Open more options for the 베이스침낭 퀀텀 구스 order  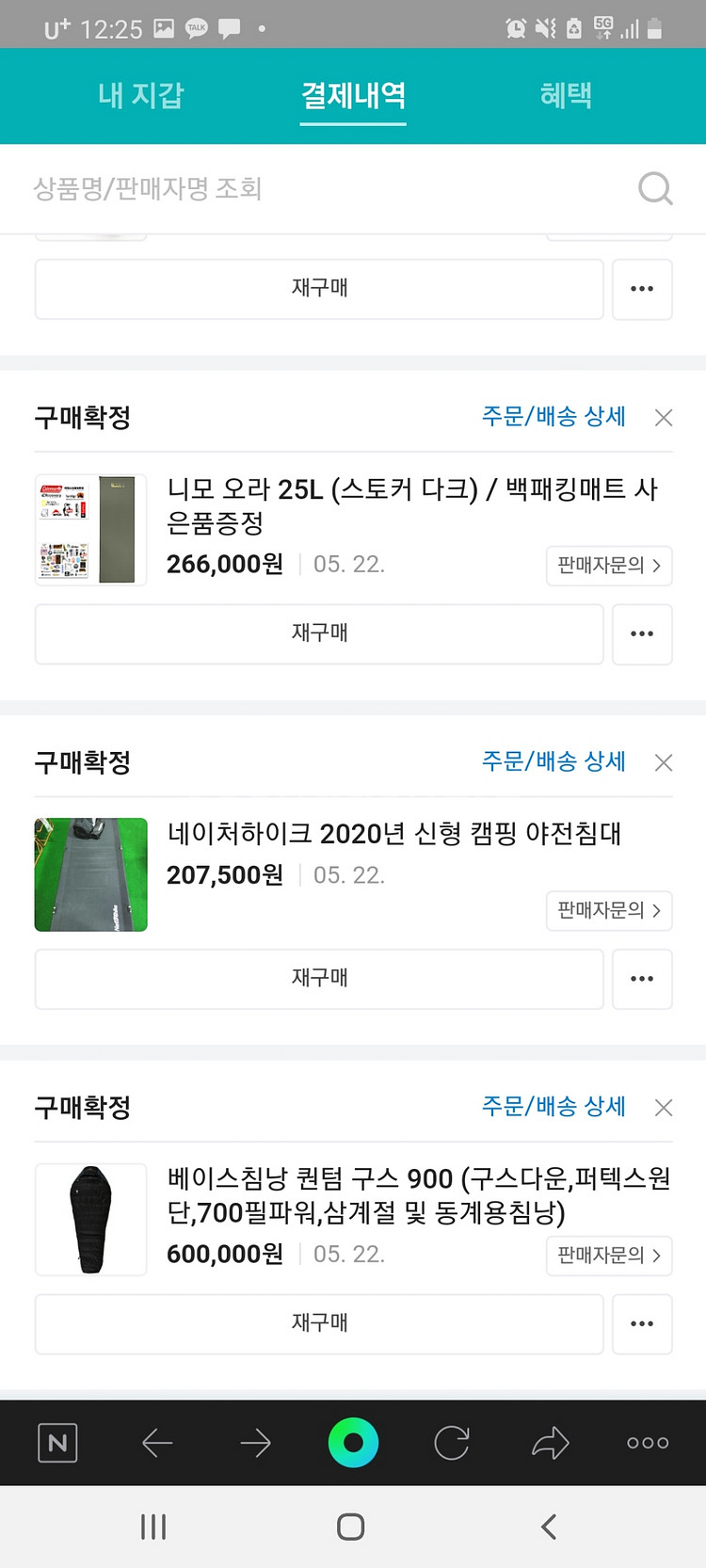(642, 1324)
